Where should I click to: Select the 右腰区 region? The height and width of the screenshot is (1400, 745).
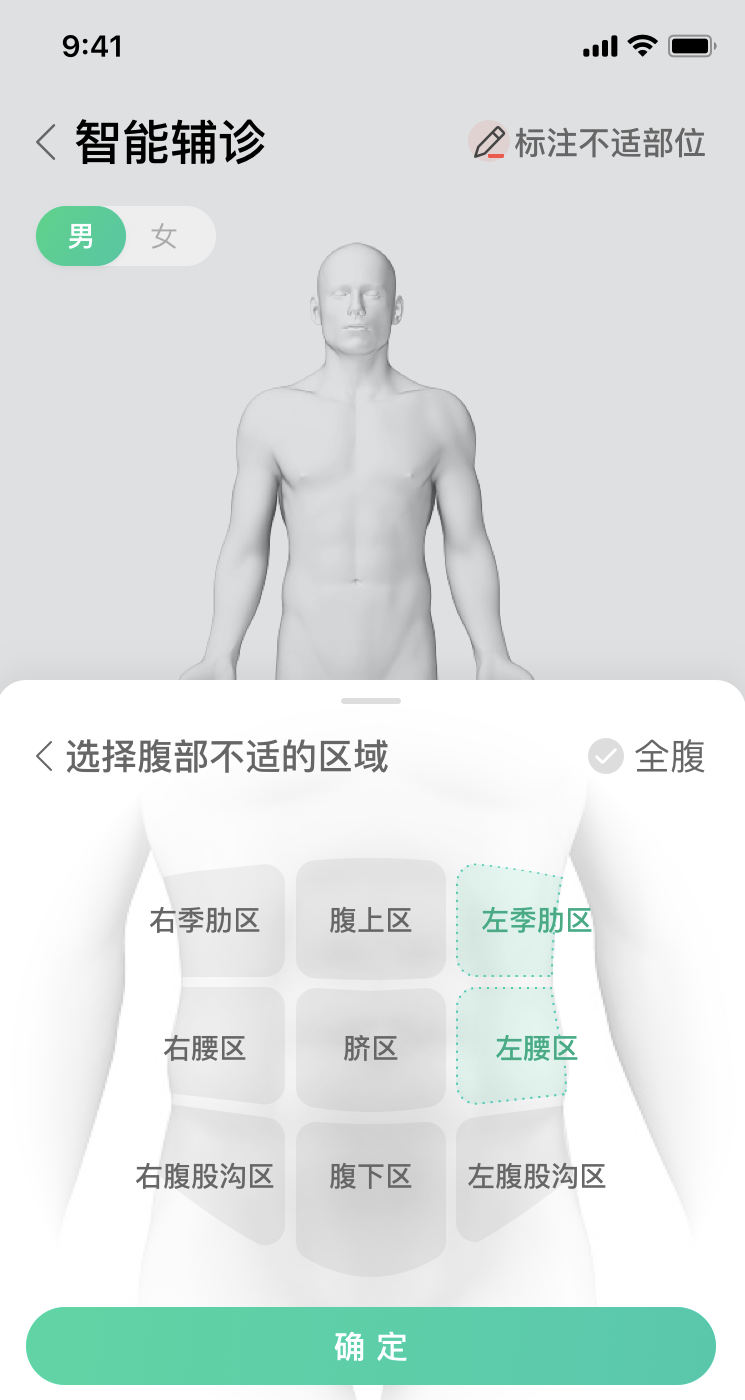click(x=205, y=1048)
